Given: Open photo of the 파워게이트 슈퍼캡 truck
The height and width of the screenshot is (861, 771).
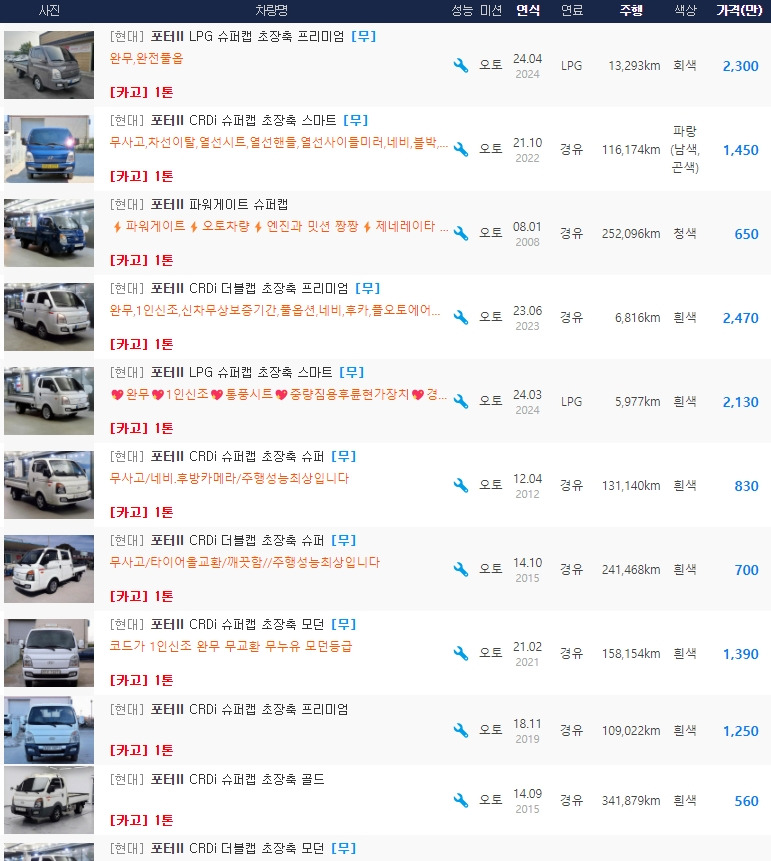Looking at the screenshot, I should [48, 233].
